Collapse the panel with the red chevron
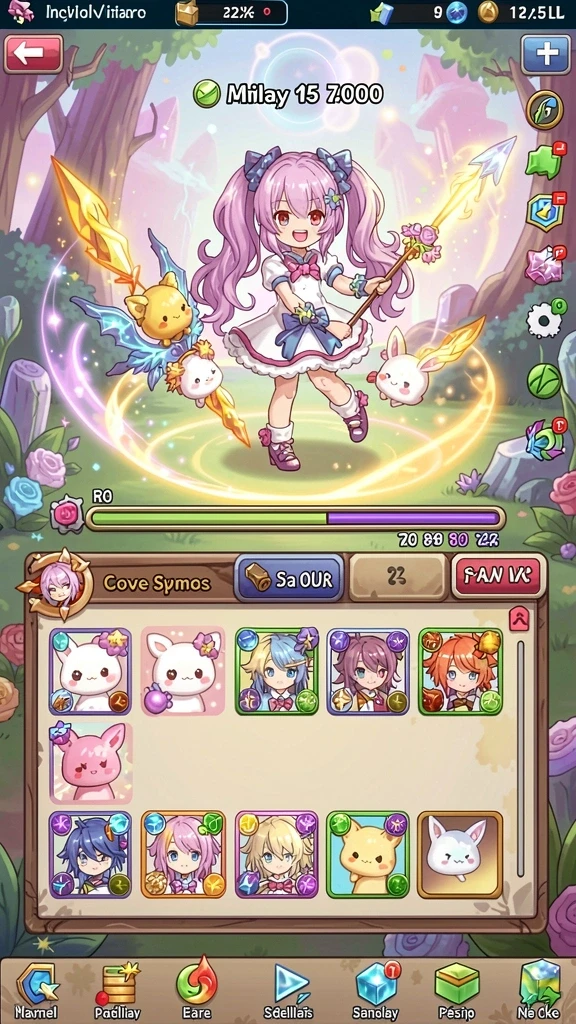Screen dimensions: 576x1024 [x=519, y=618]
